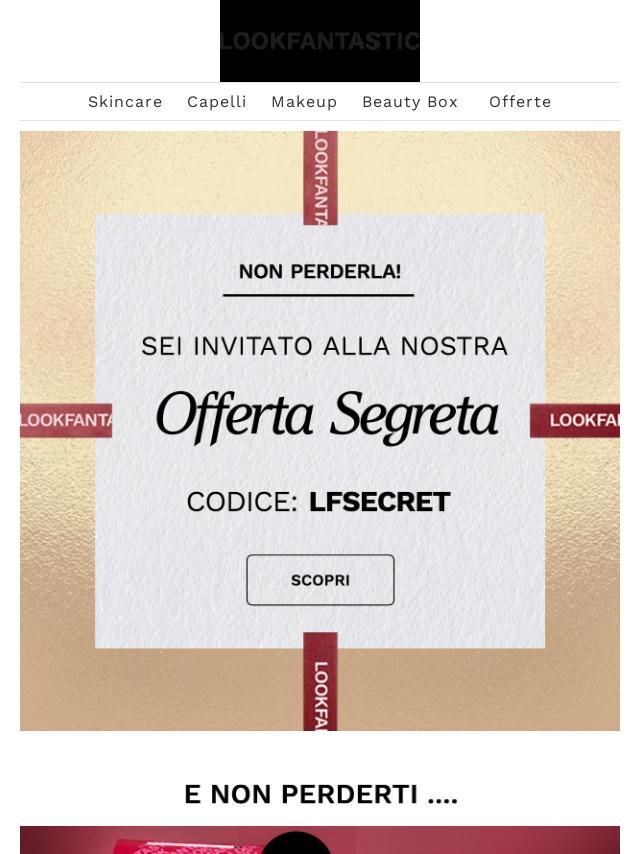
Task: Go to the Capelli section
Action: click(x=216, y=102)
